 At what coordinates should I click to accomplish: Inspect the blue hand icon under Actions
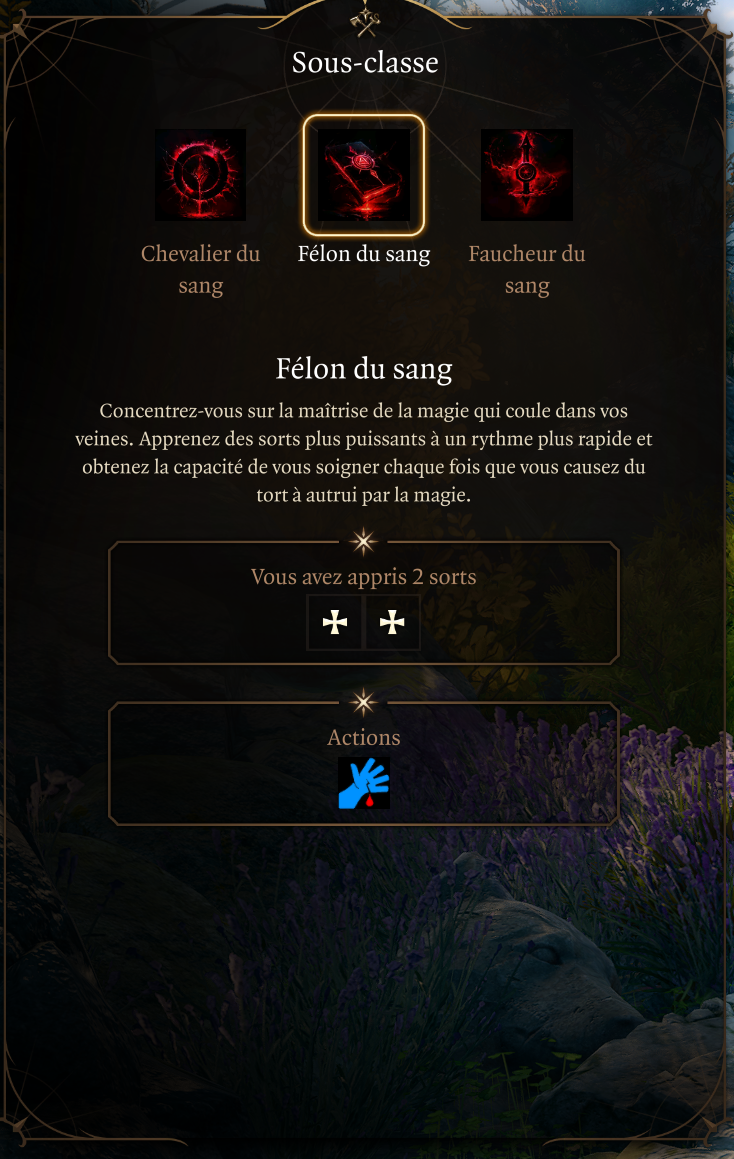pyautogui.click(x=364, y=782)
